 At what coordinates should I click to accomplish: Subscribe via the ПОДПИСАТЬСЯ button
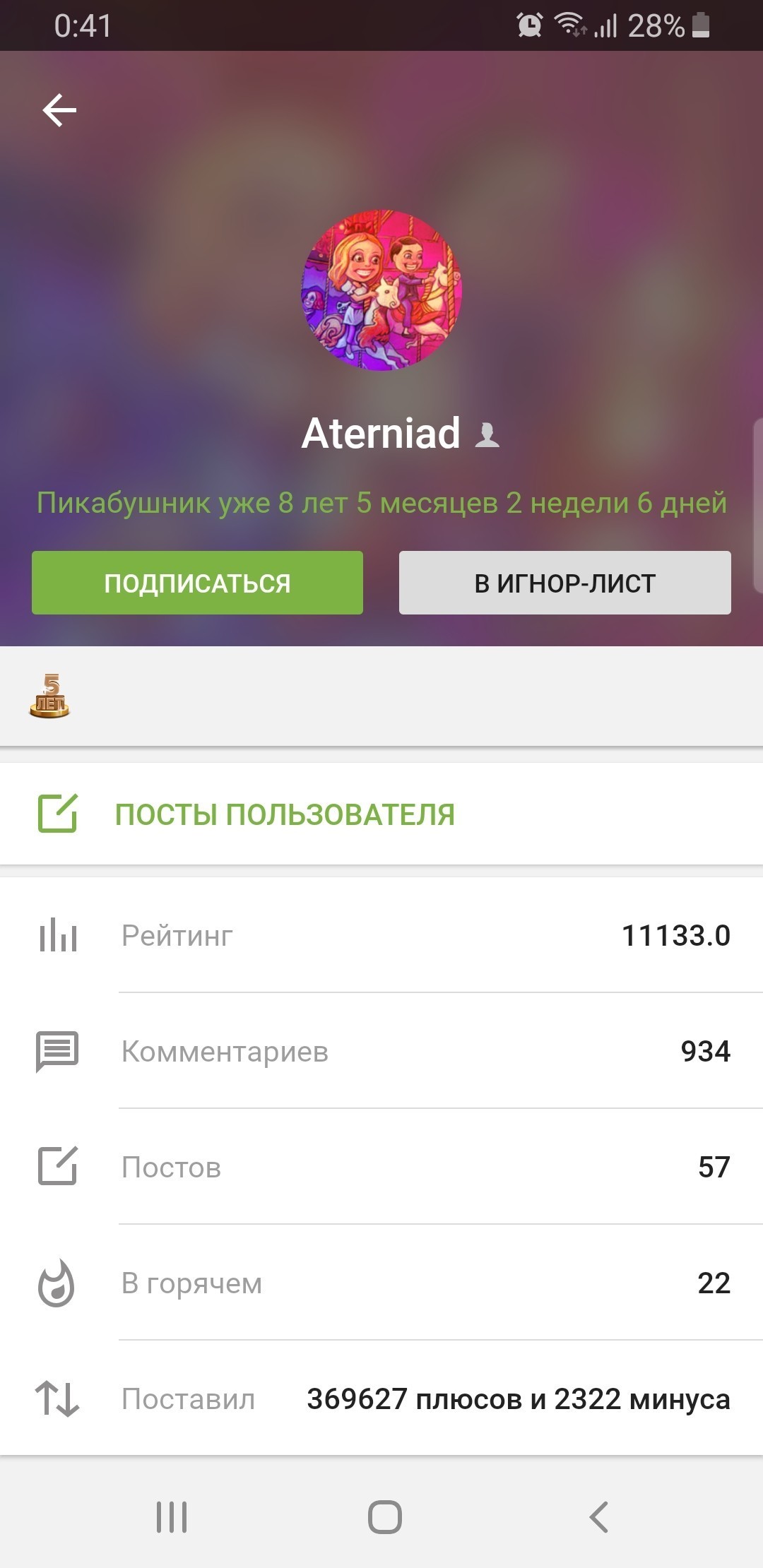[197, 583]
